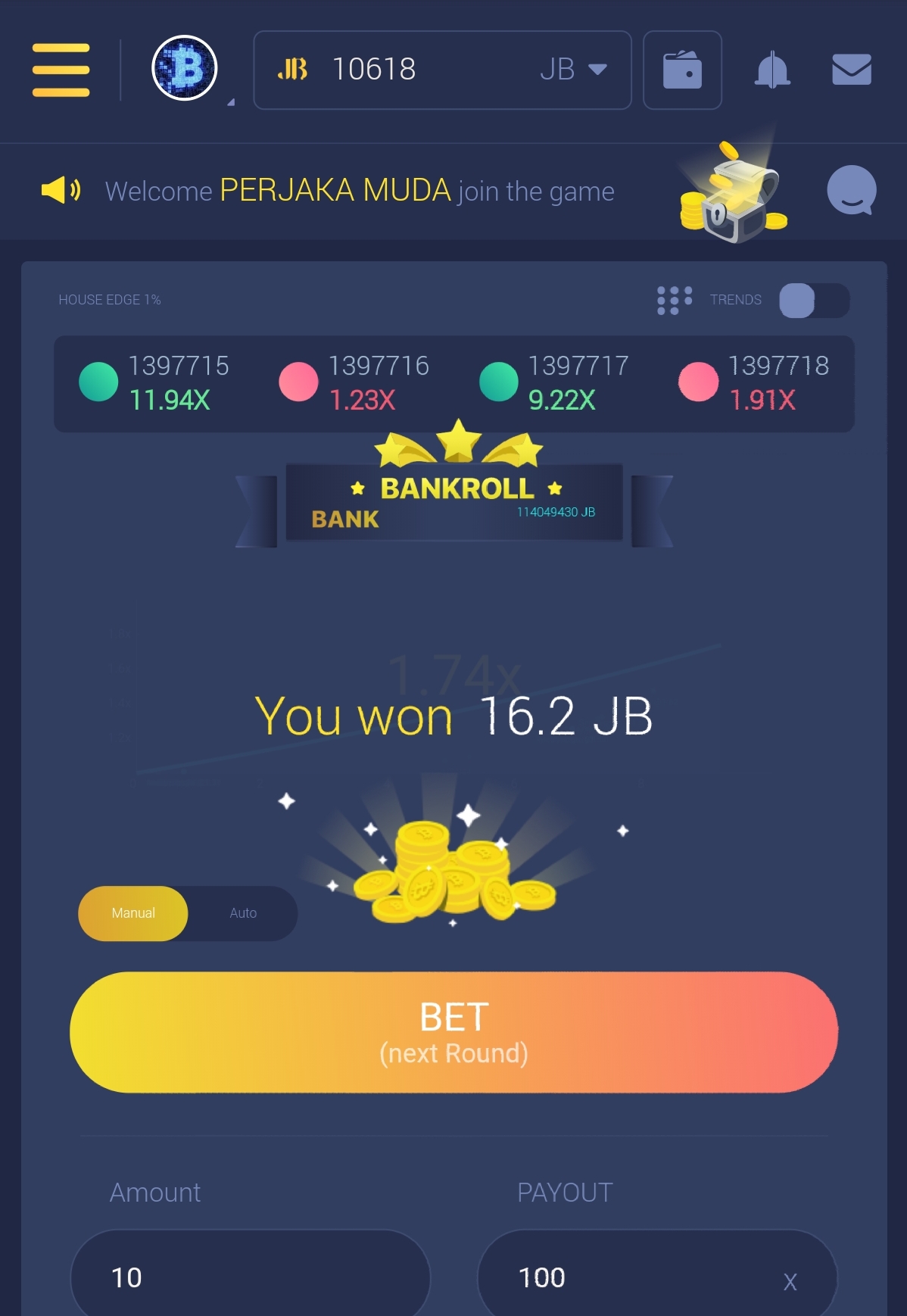This screenshot has height=1316, width=907.
Task: Place BET for next round
Action: (x=453, y=1032)
